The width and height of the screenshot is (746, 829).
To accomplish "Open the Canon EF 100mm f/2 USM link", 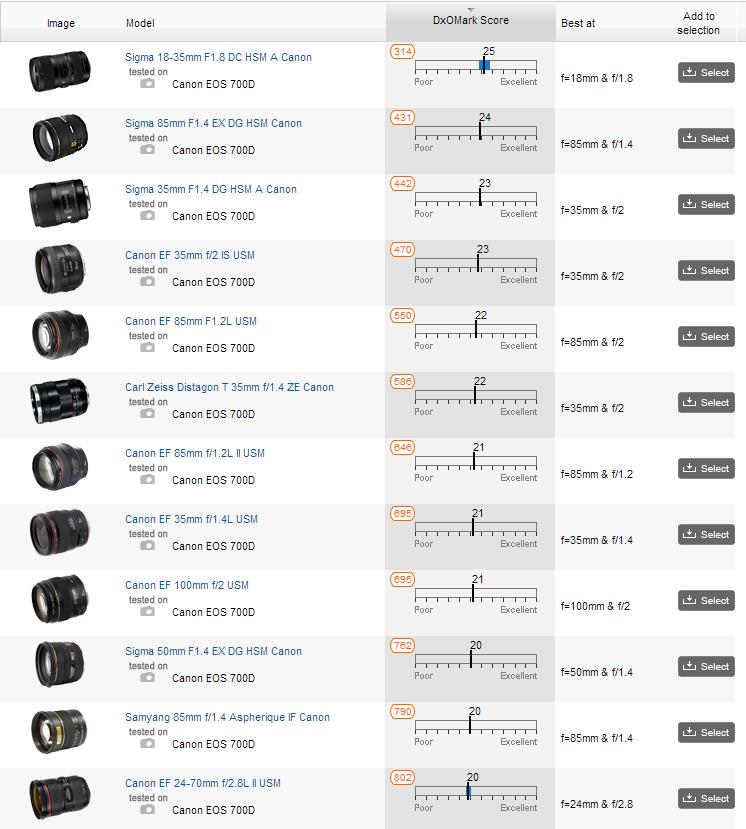I will pyautogui.click(x=186, y=586).
